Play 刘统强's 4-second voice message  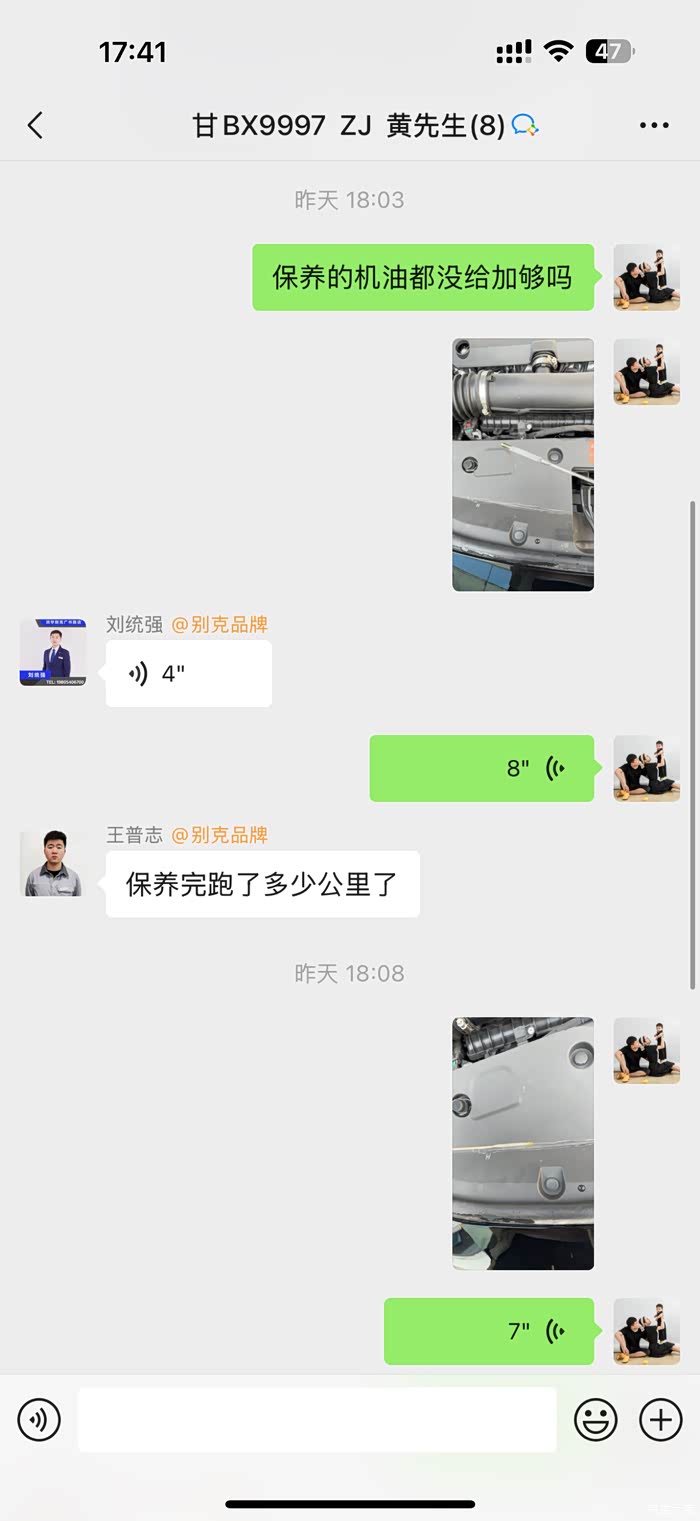[188, 674]
